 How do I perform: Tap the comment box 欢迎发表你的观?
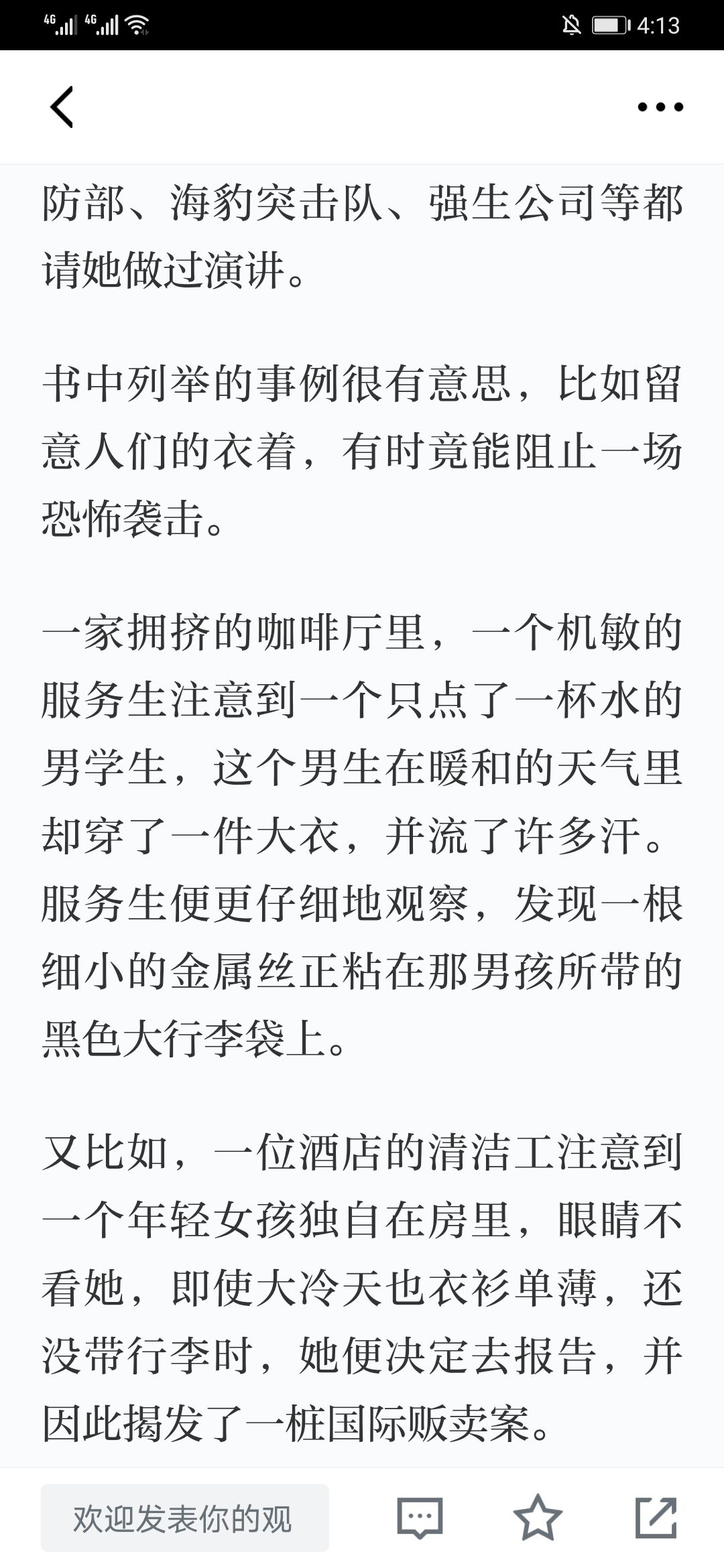pos(185,1518)
